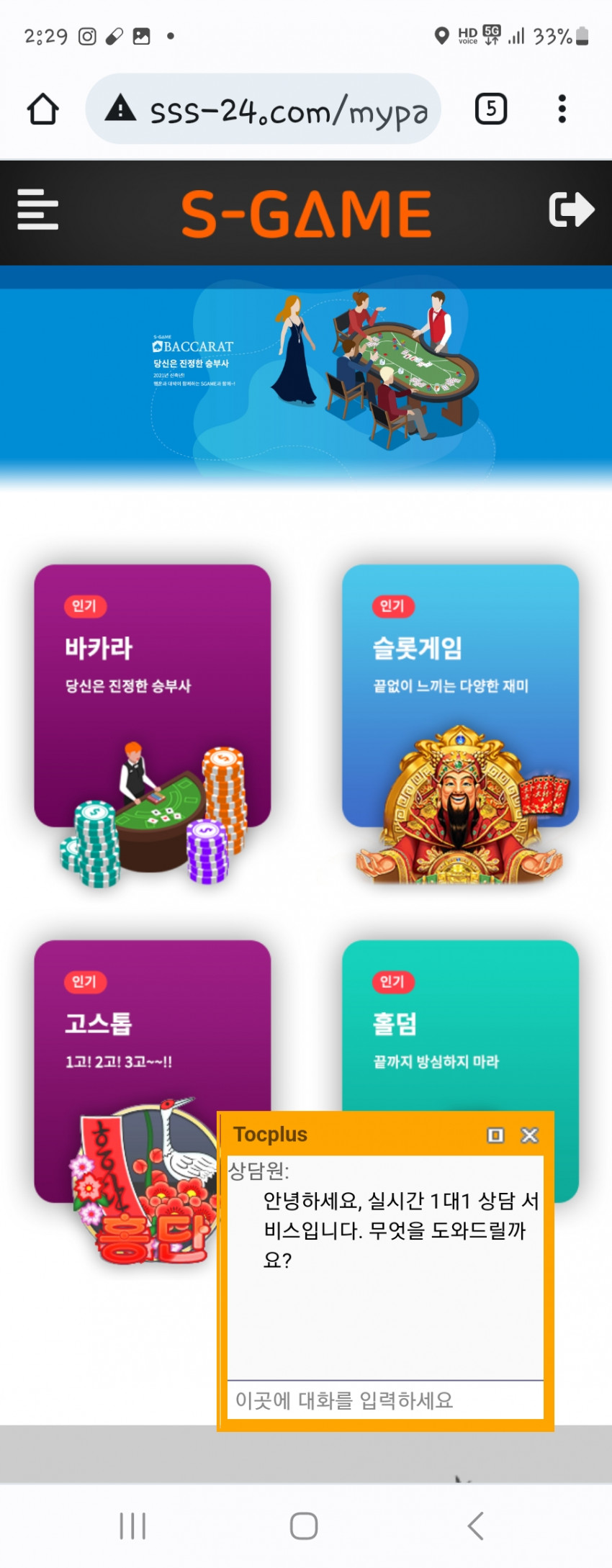Open the 홀덤 game card

pyautogui.click(x=460, y=1029)
